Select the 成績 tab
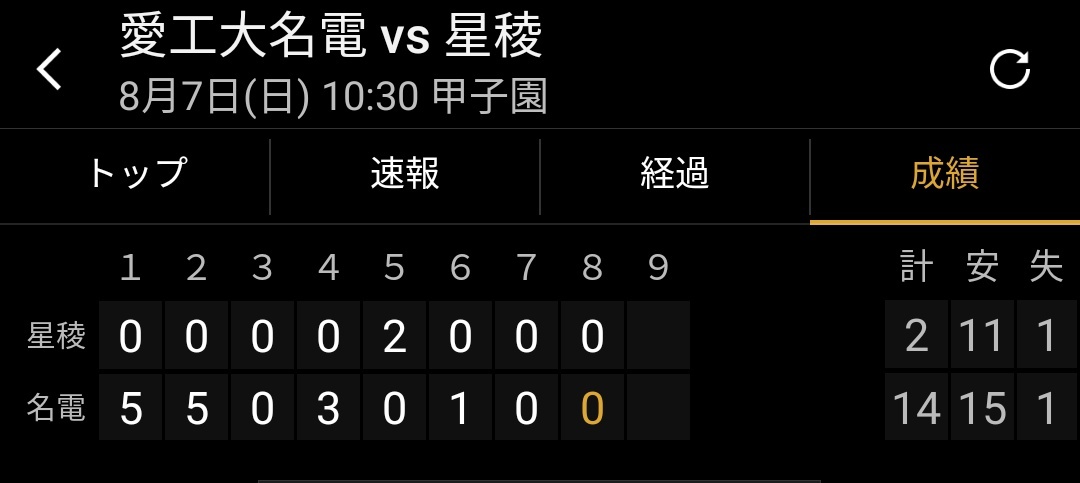The width and height of the screenshot is (1080, 483). pos(944,175)
